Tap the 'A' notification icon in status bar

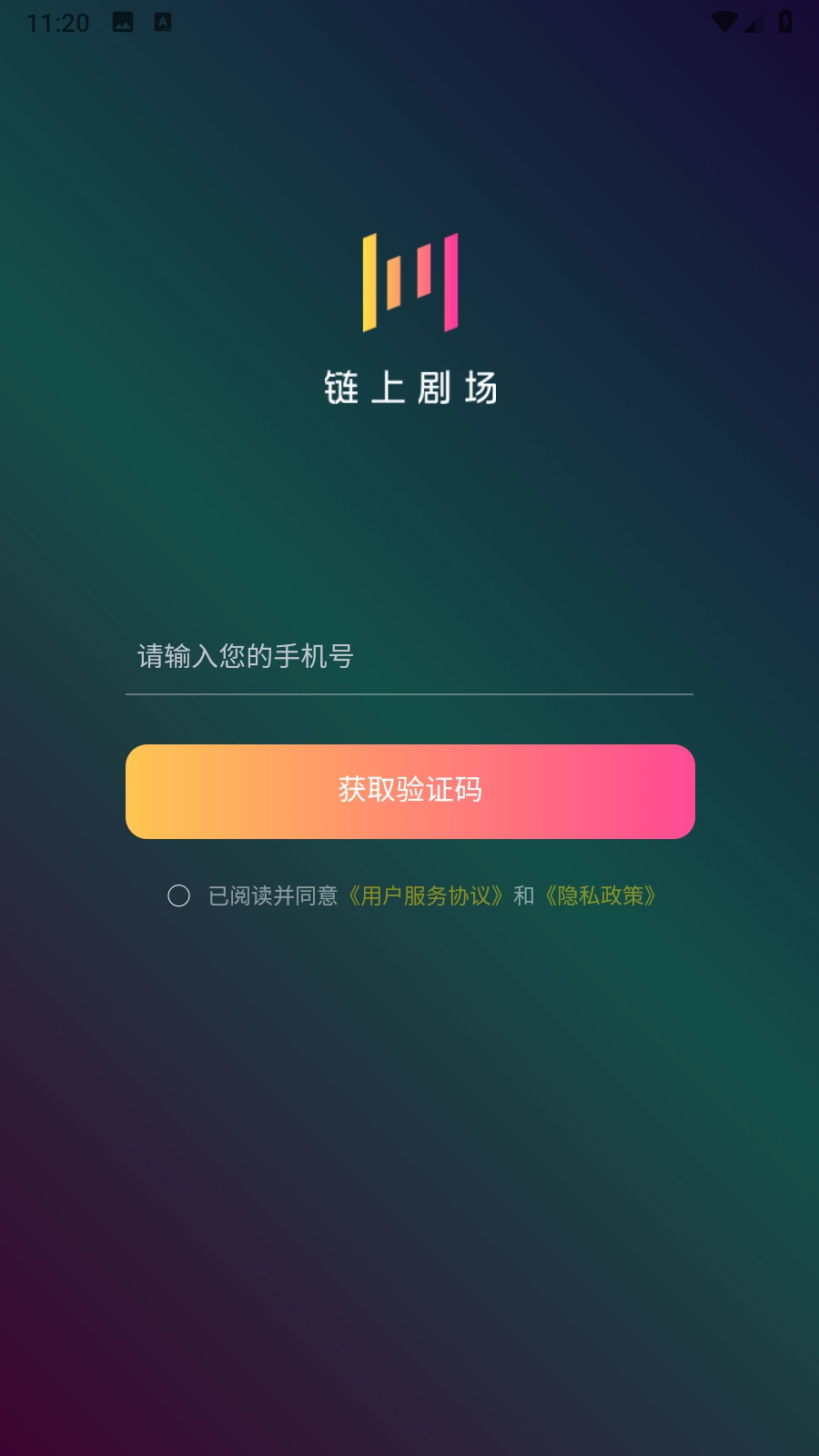coord(164,22)
